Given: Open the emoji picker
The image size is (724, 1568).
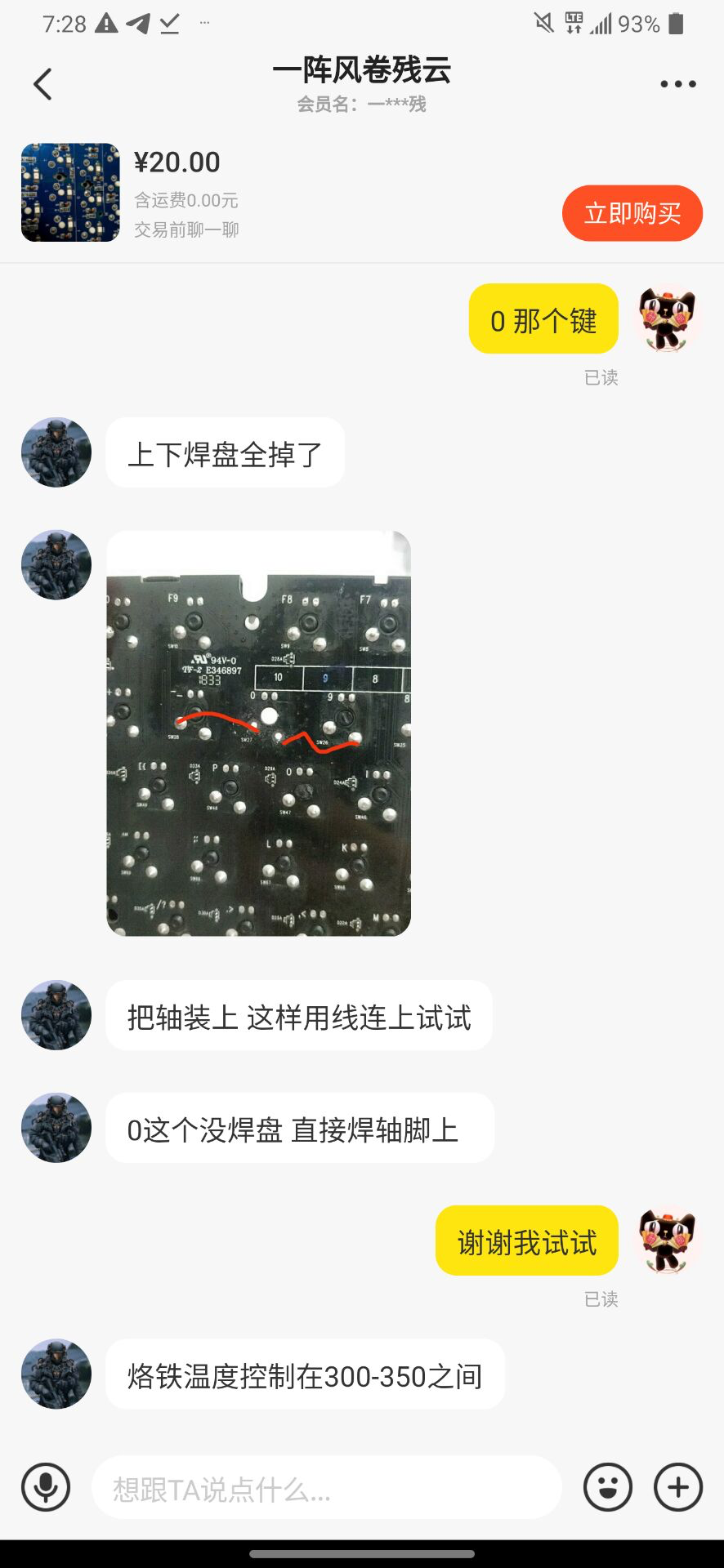Looking at the screenshot, I should tap(607, 1487).
